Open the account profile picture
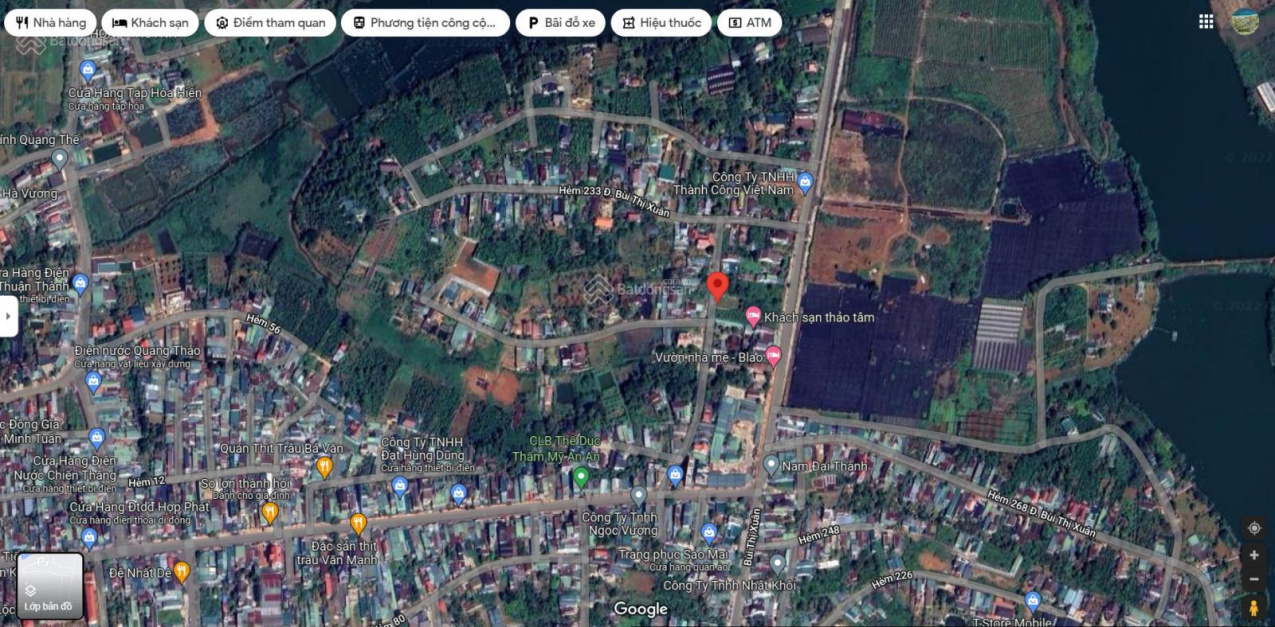Image resolution: width=1275 pixels, height=627 pixels. (x=1244, y=21)
